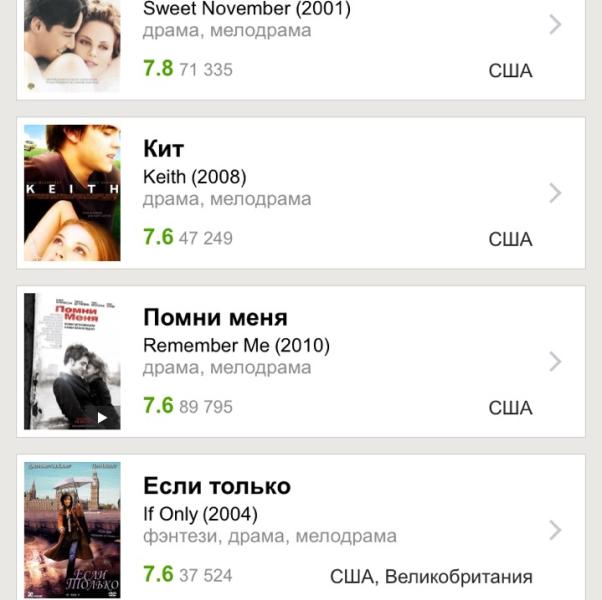602x600 pixels.
Task: Open the Remember Me (2010) movie card
Action: pos(301,361)
